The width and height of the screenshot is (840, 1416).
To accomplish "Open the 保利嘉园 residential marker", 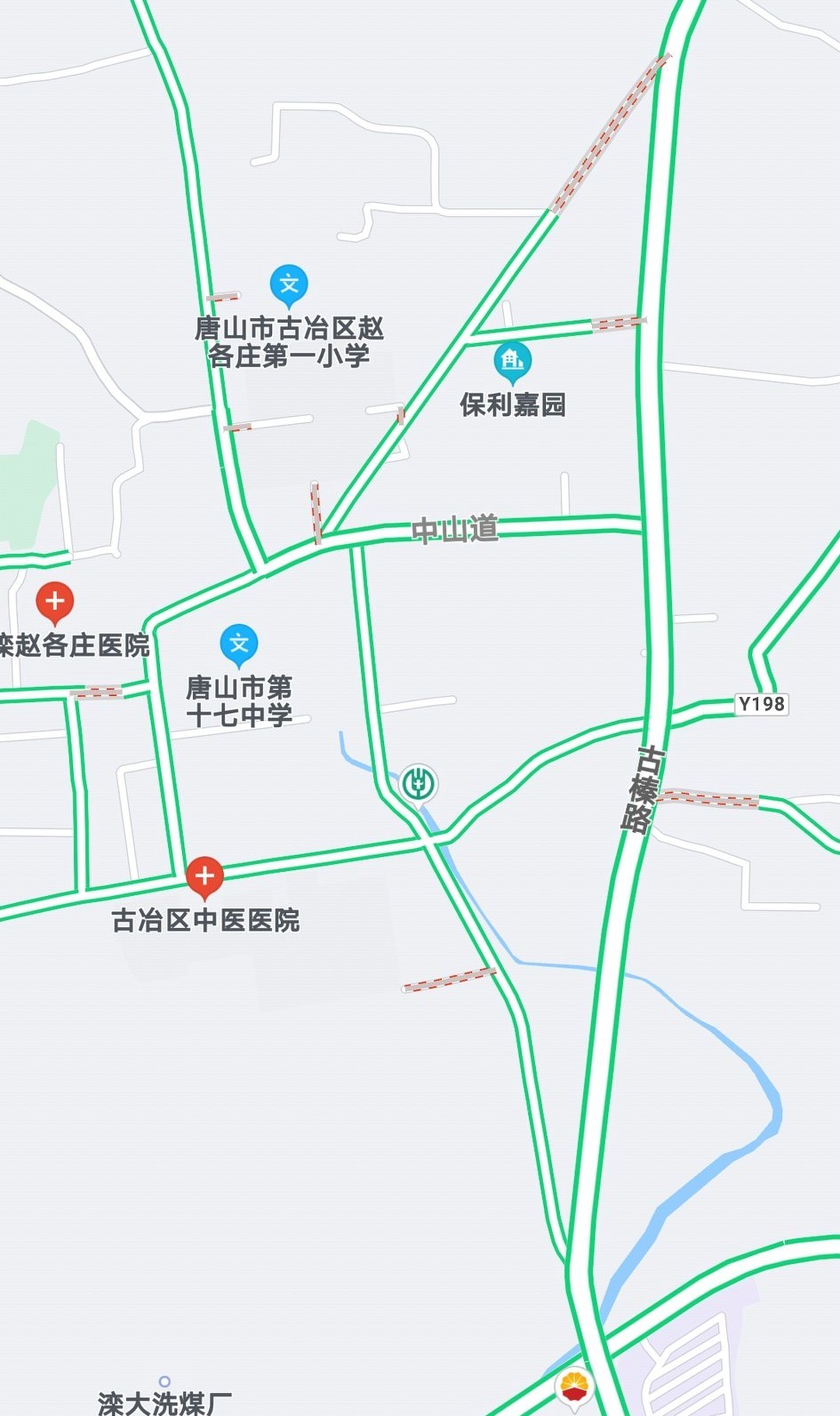I will (x=512, y=361).
